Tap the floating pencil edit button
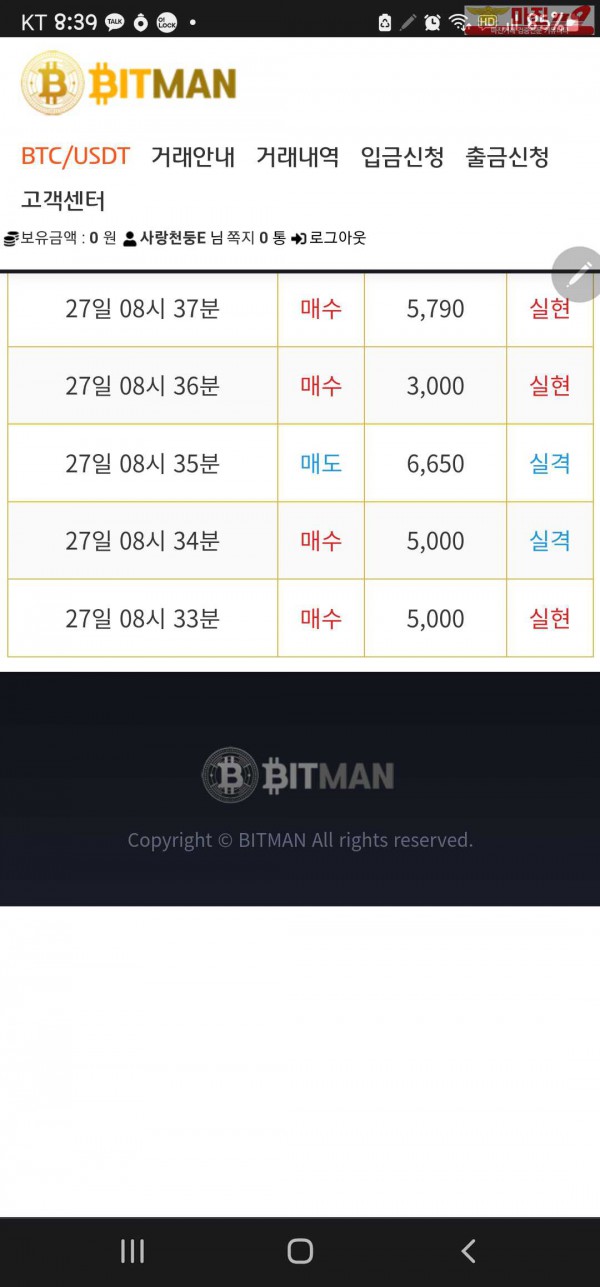600x1287 pixels. 578,272
